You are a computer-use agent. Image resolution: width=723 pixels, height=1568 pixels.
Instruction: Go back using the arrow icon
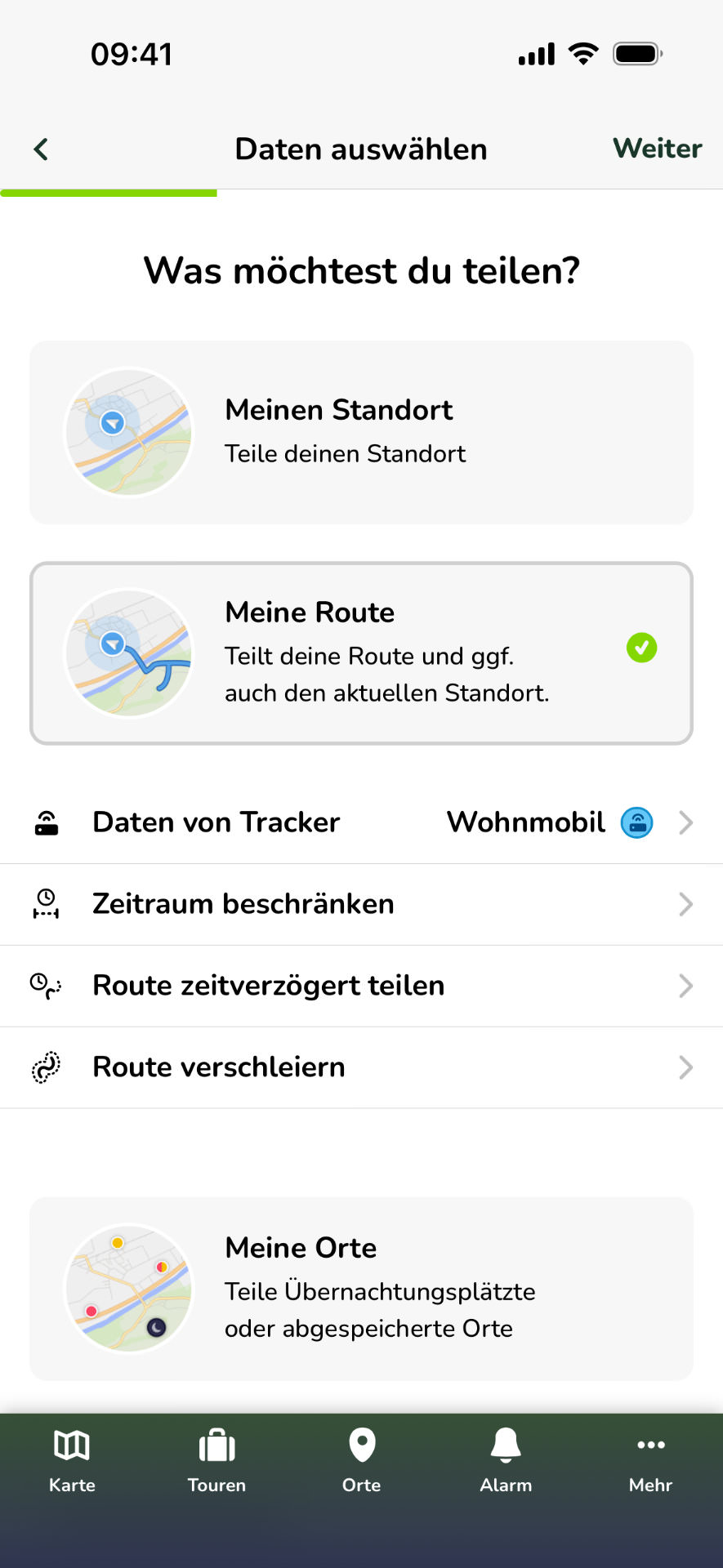click(x=41, y=149)
